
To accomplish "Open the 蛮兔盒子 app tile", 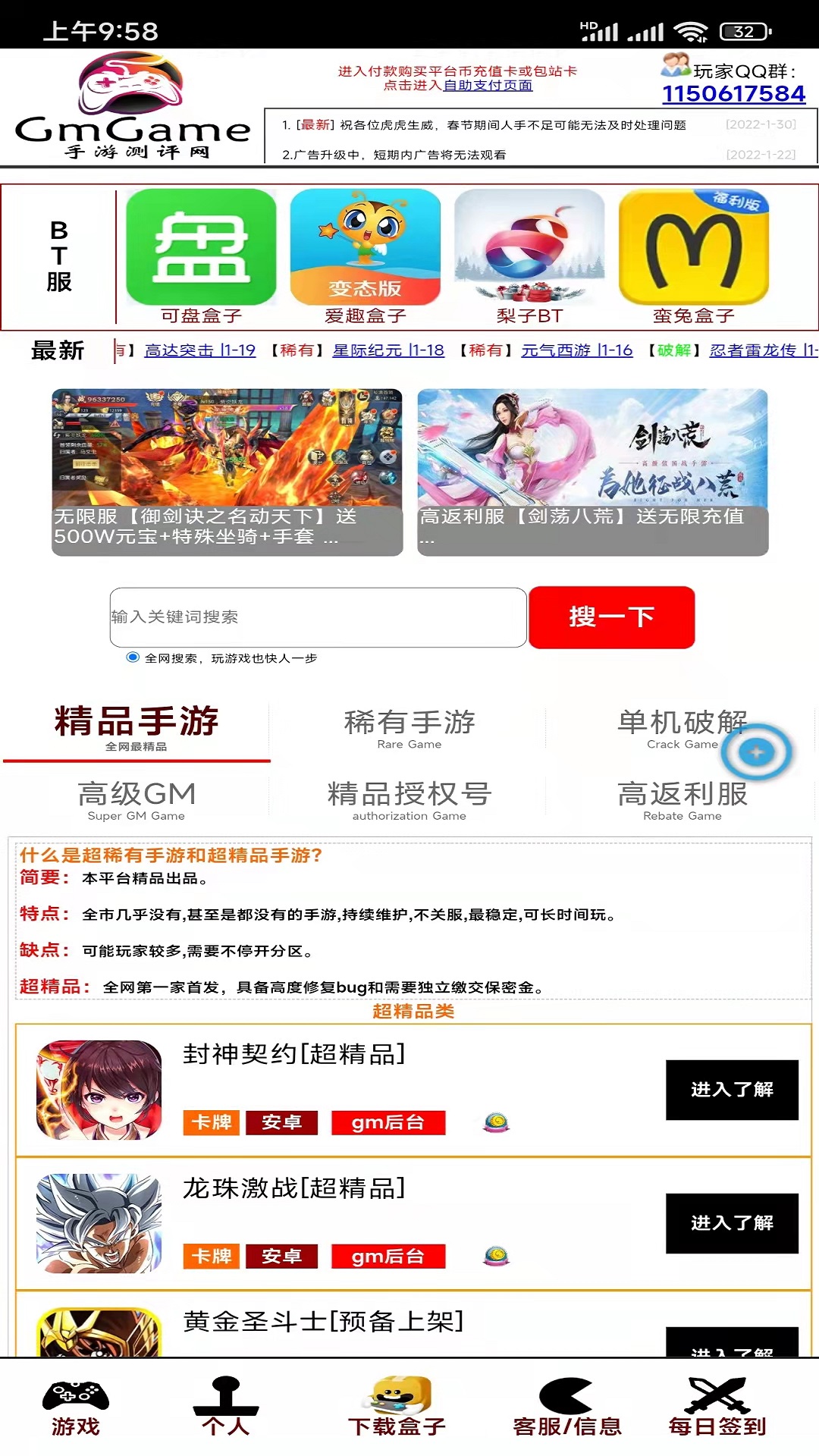I will tap(694, 256).
